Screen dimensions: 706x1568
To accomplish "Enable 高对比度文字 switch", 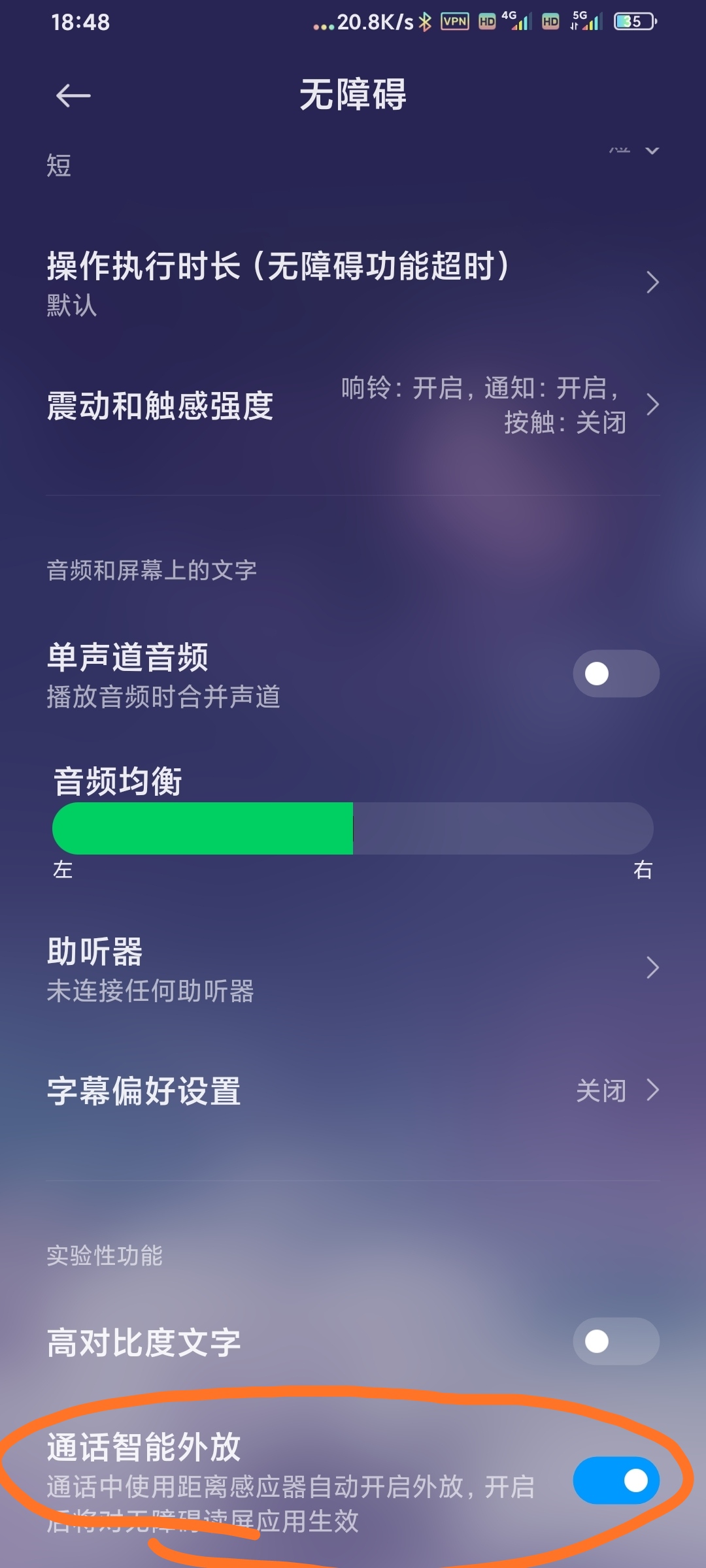I will click(616, 1341).
